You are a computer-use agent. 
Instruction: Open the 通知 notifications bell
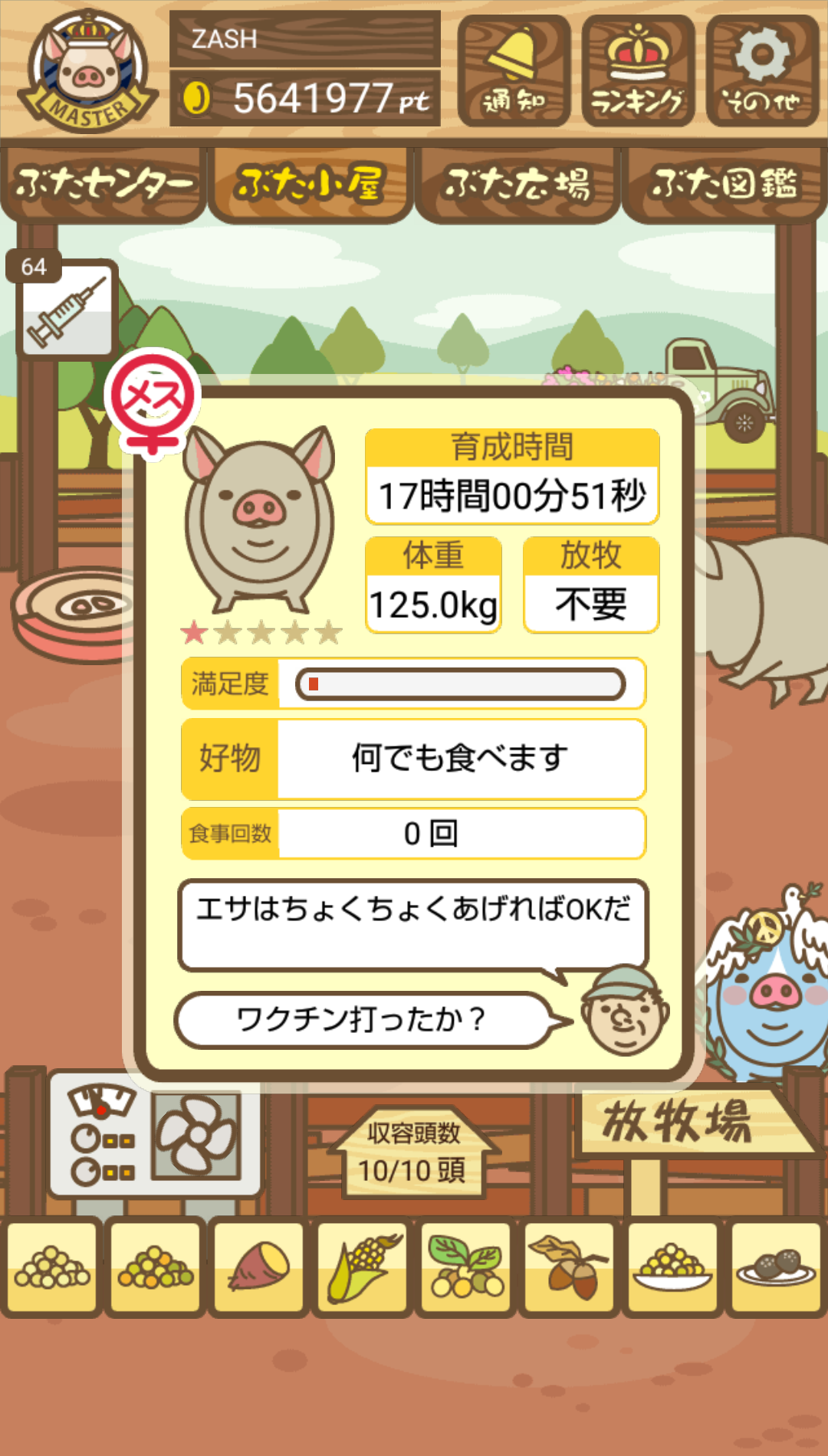(x=514, y=71)
